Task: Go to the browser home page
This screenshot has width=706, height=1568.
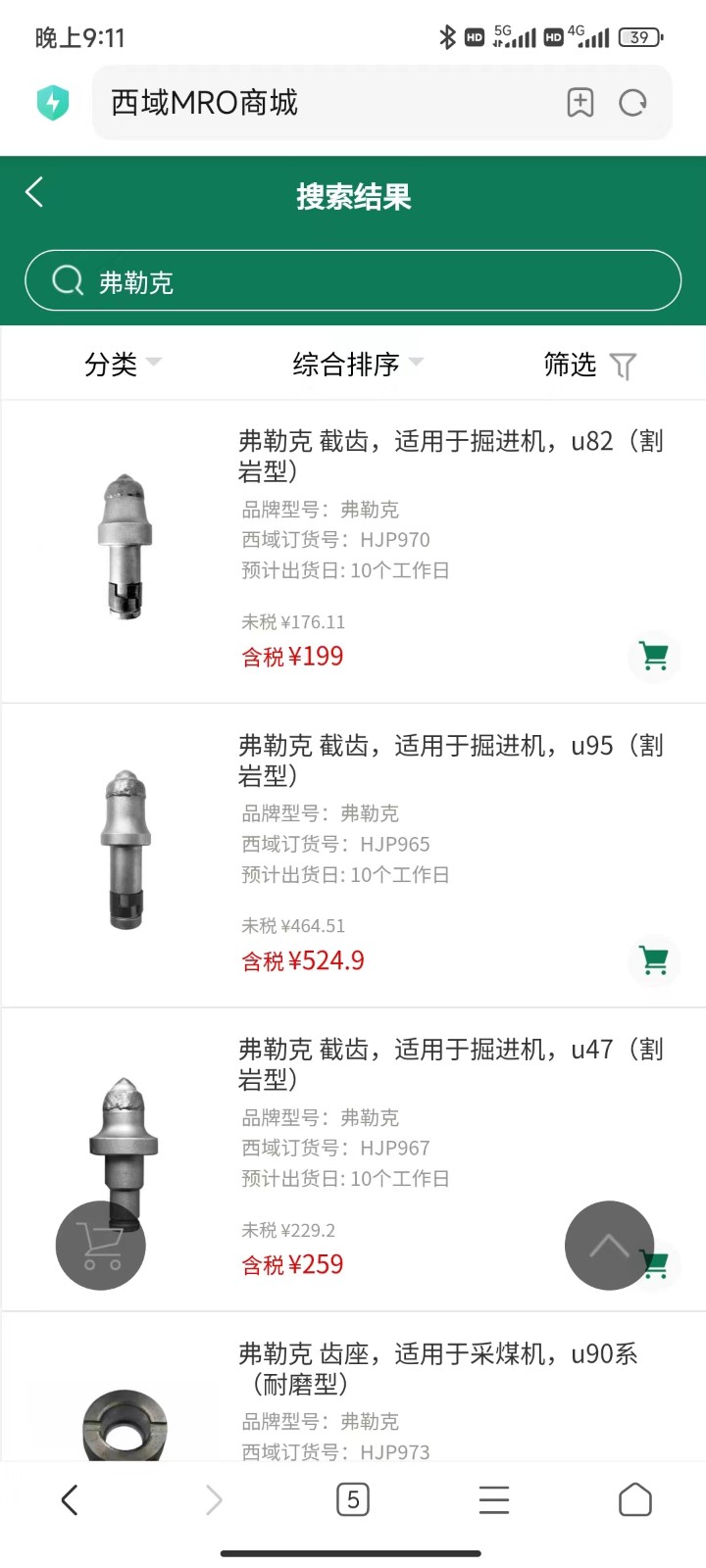Action: click(635, 1499)
